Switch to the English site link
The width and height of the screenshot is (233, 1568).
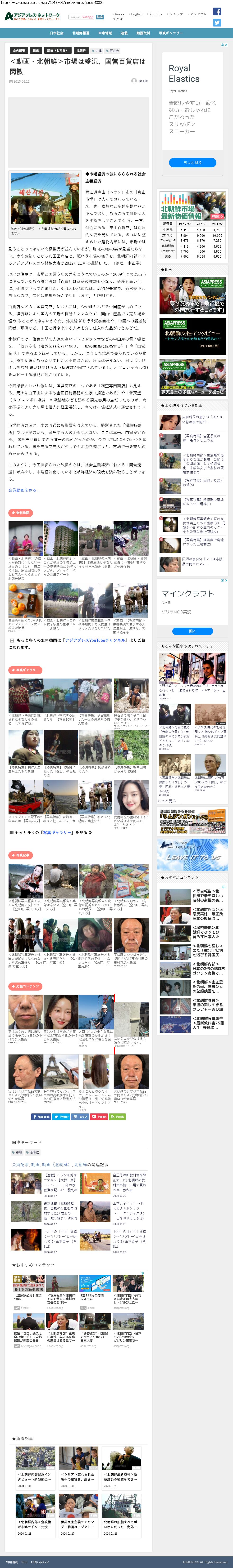[137, 14]
